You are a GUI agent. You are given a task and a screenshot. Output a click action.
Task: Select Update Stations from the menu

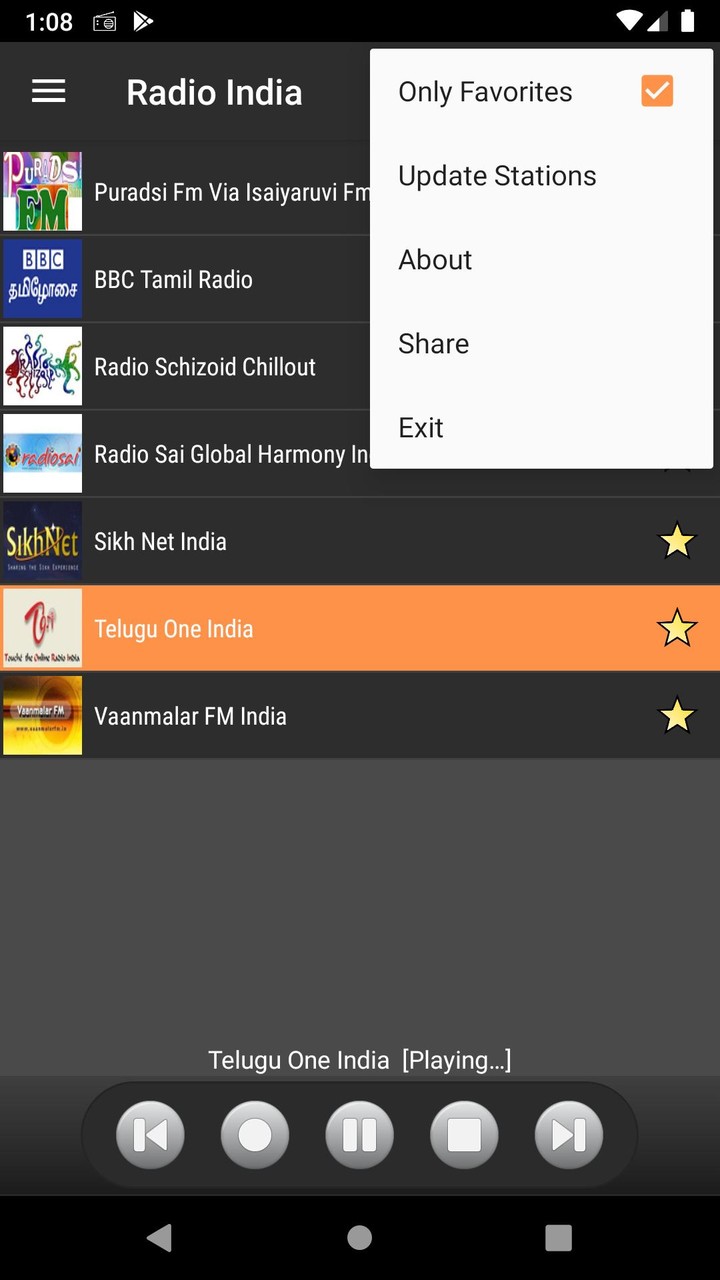[x=497, y=175]
